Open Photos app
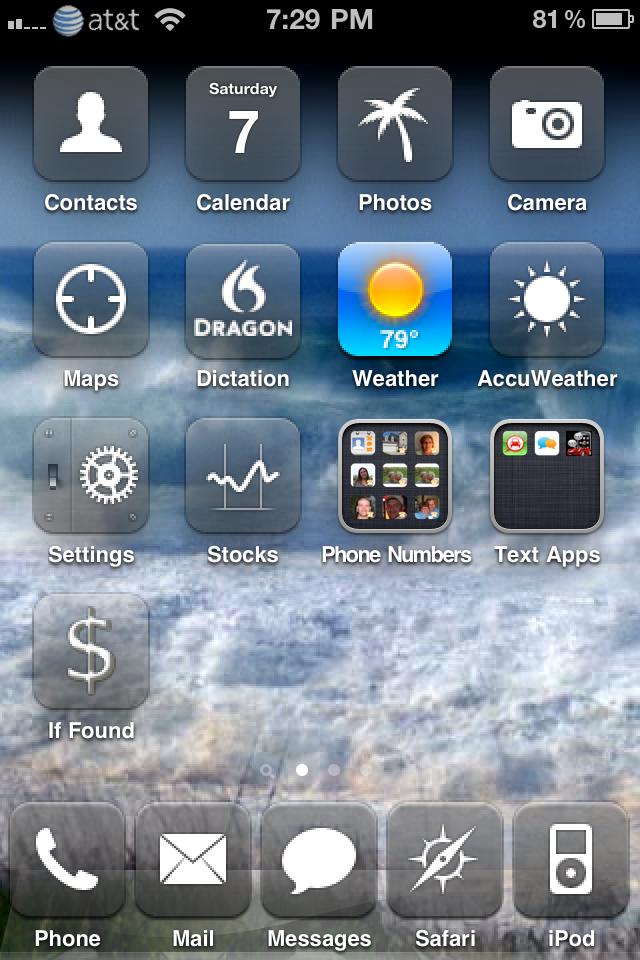 pyautogui.click(x=395, y=123)
